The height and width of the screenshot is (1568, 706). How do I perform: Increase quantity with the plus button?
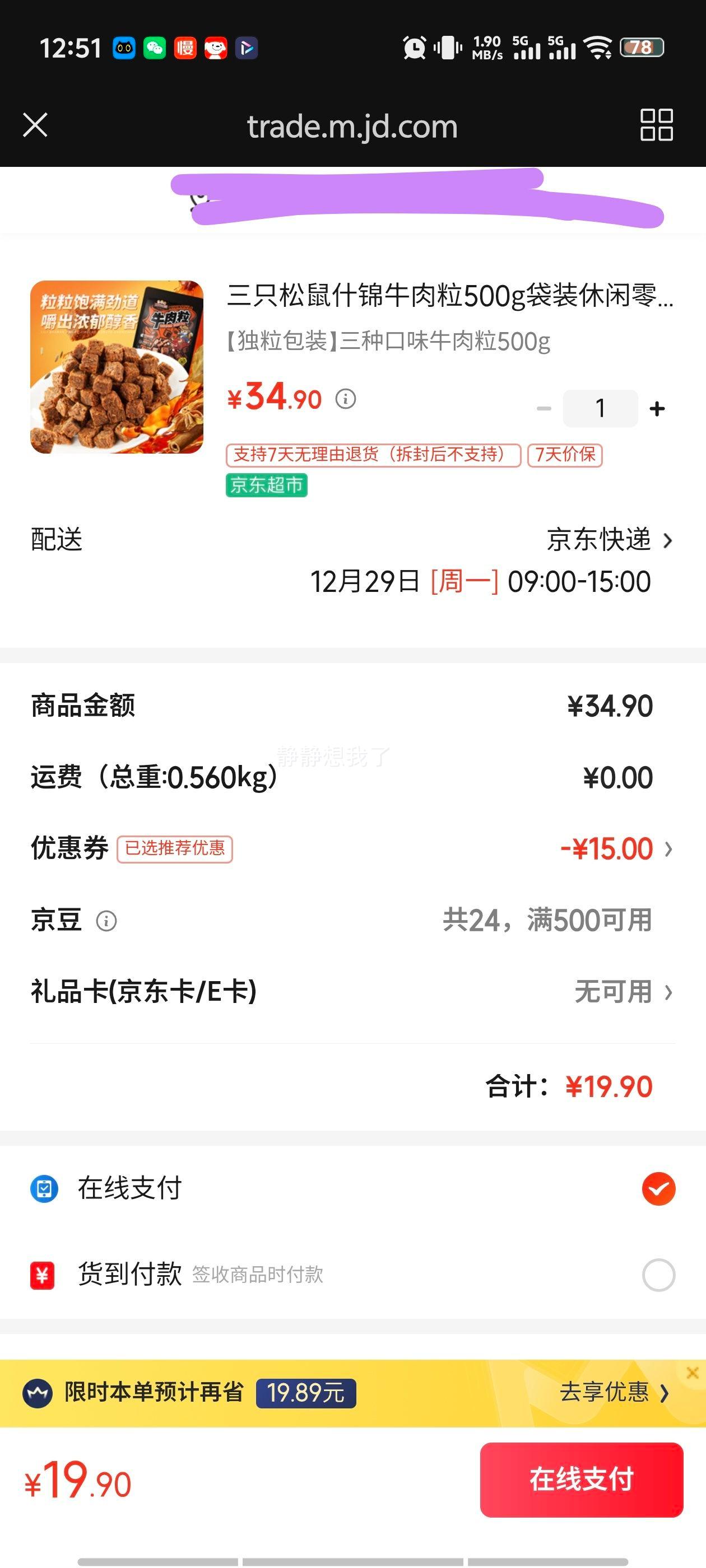coord(657,409)
